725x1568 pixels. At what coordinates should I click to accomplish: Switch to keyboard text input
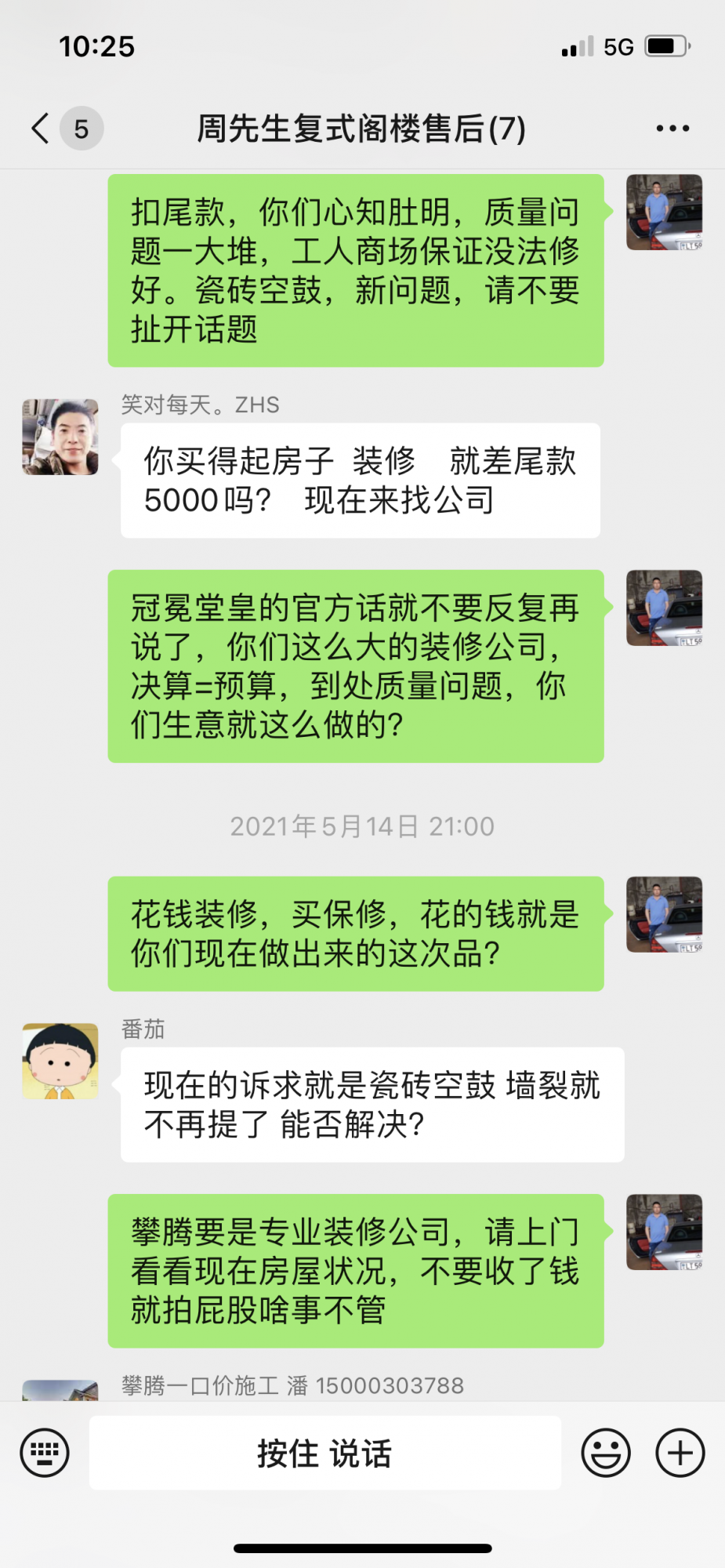tap(45, 1453)
